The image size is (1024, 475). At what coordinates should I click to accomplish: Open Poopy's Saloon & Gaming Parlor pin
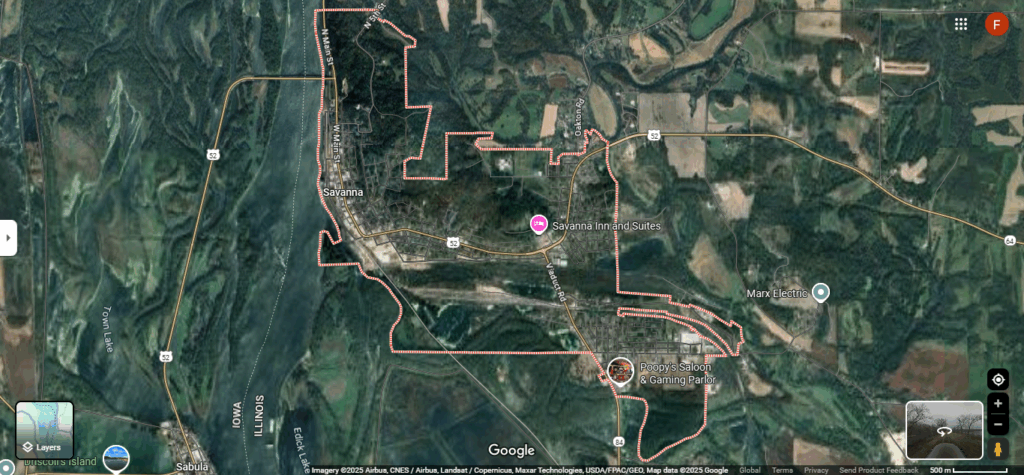(620, 370)
